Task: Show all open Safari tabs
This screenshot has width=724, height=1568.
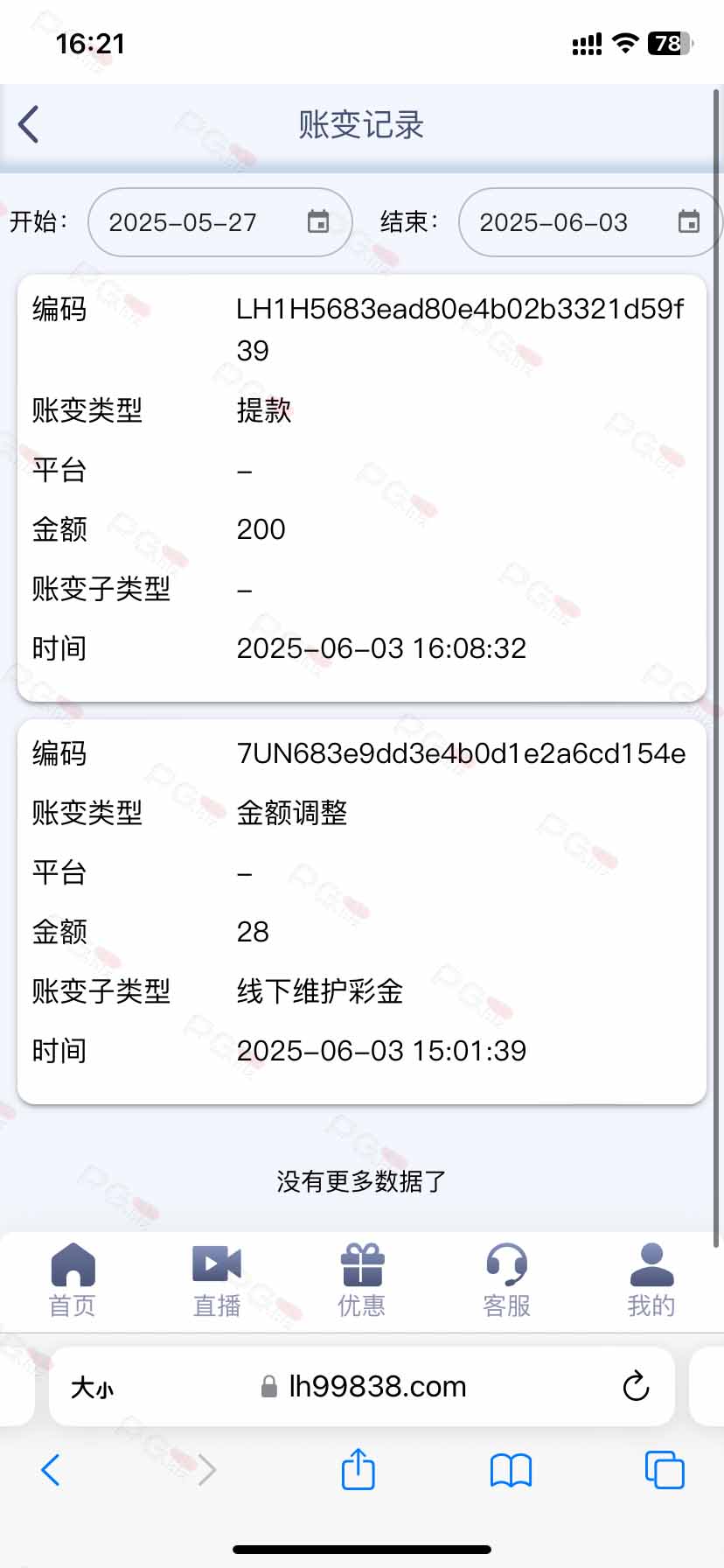Action: click(x=665, y=1470)
